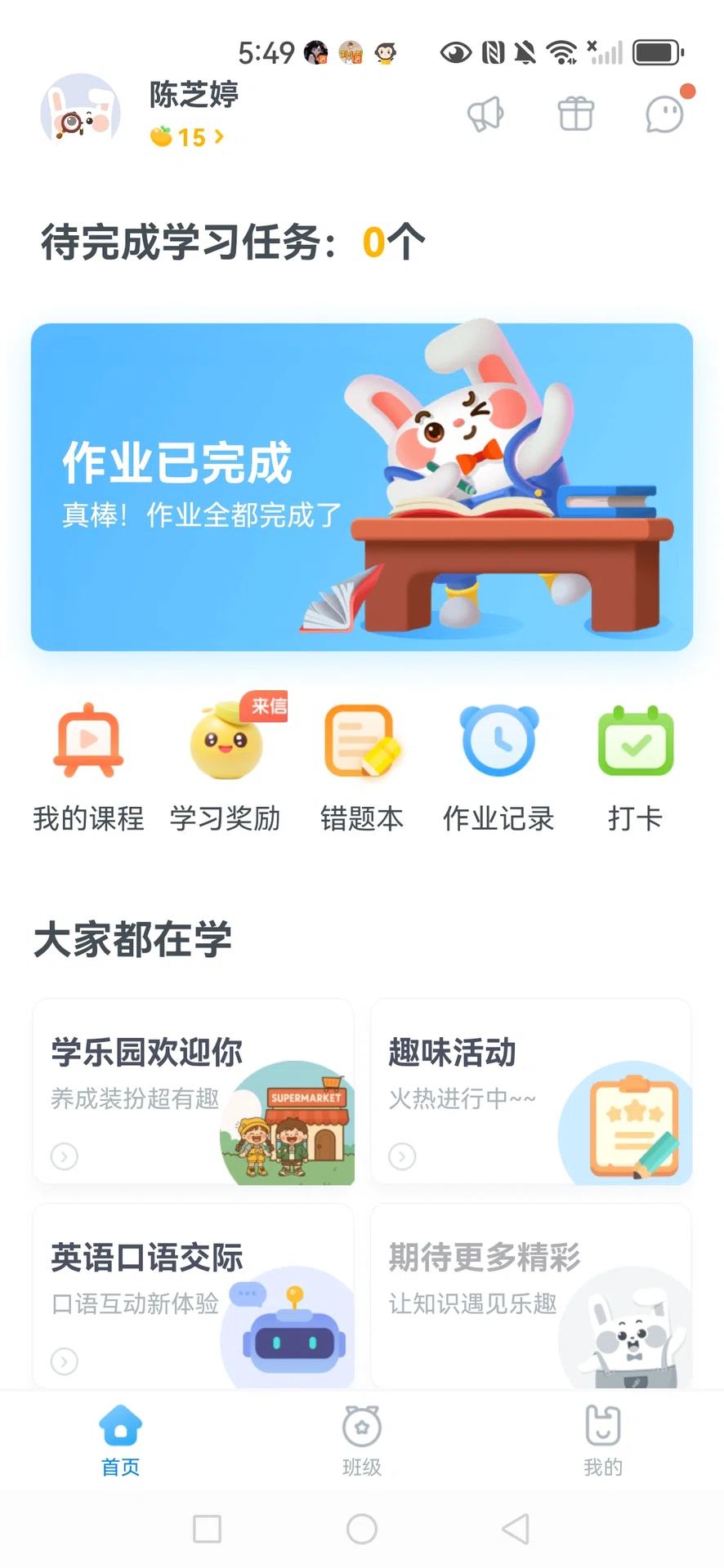Viewport: 724px width, 1568px height.
Task: Open system recent apps
Action: [207, 1529]
